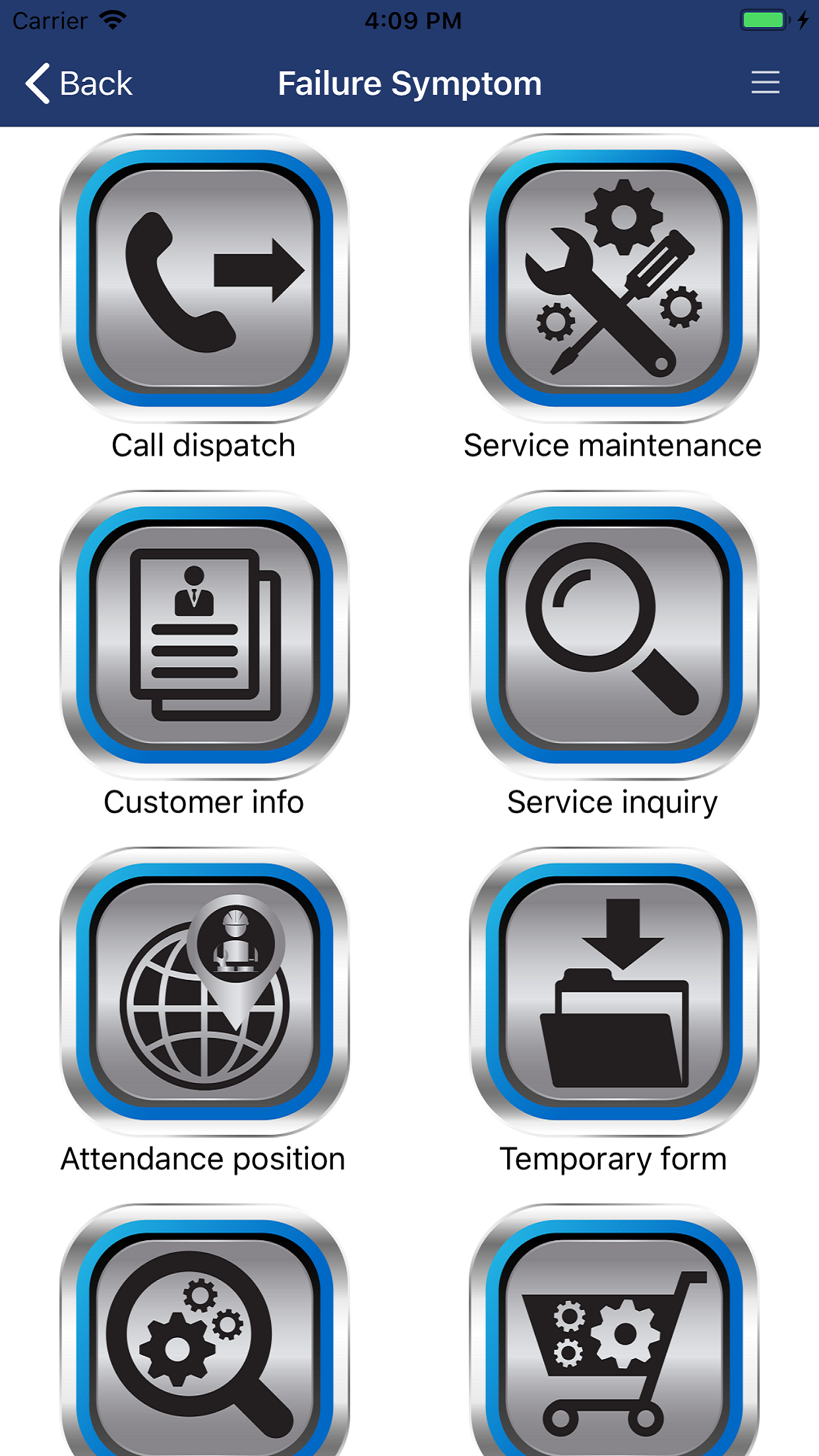This screenshot has height=1456, width=819.
Task: Open Call dispatch
Action: pyautogui.click(x=204, y=278)
